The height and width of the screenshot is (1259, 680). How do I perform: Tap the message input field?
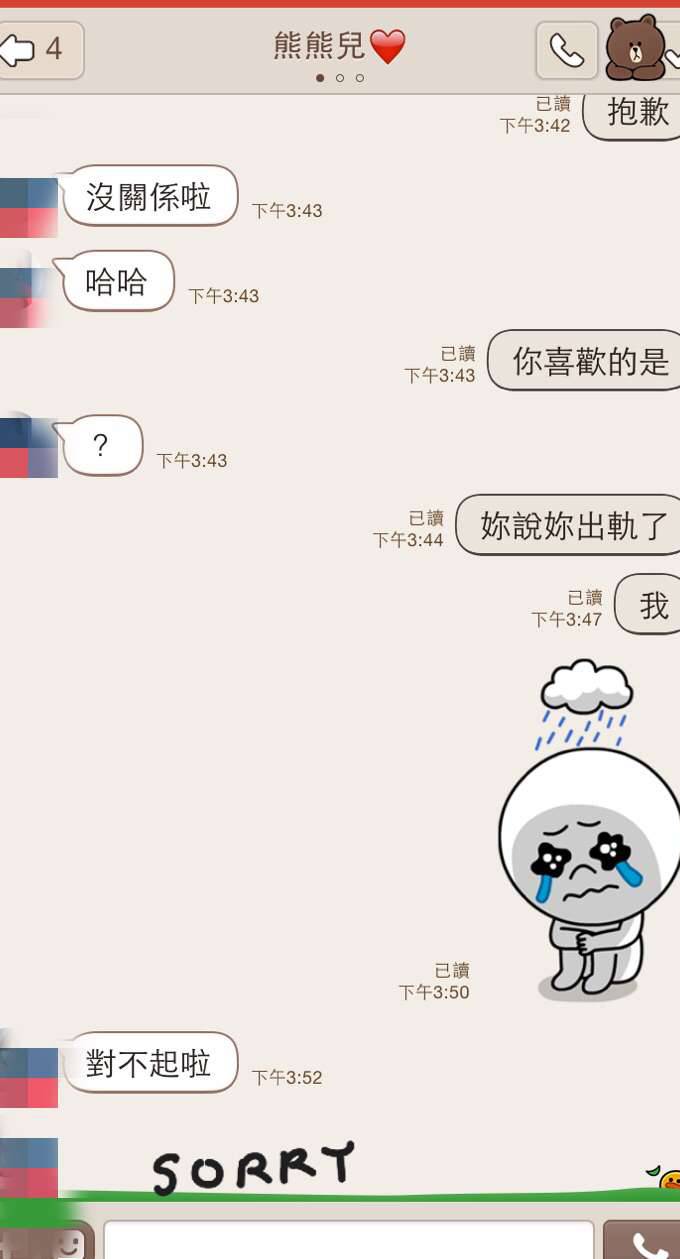coord(348,1242)
